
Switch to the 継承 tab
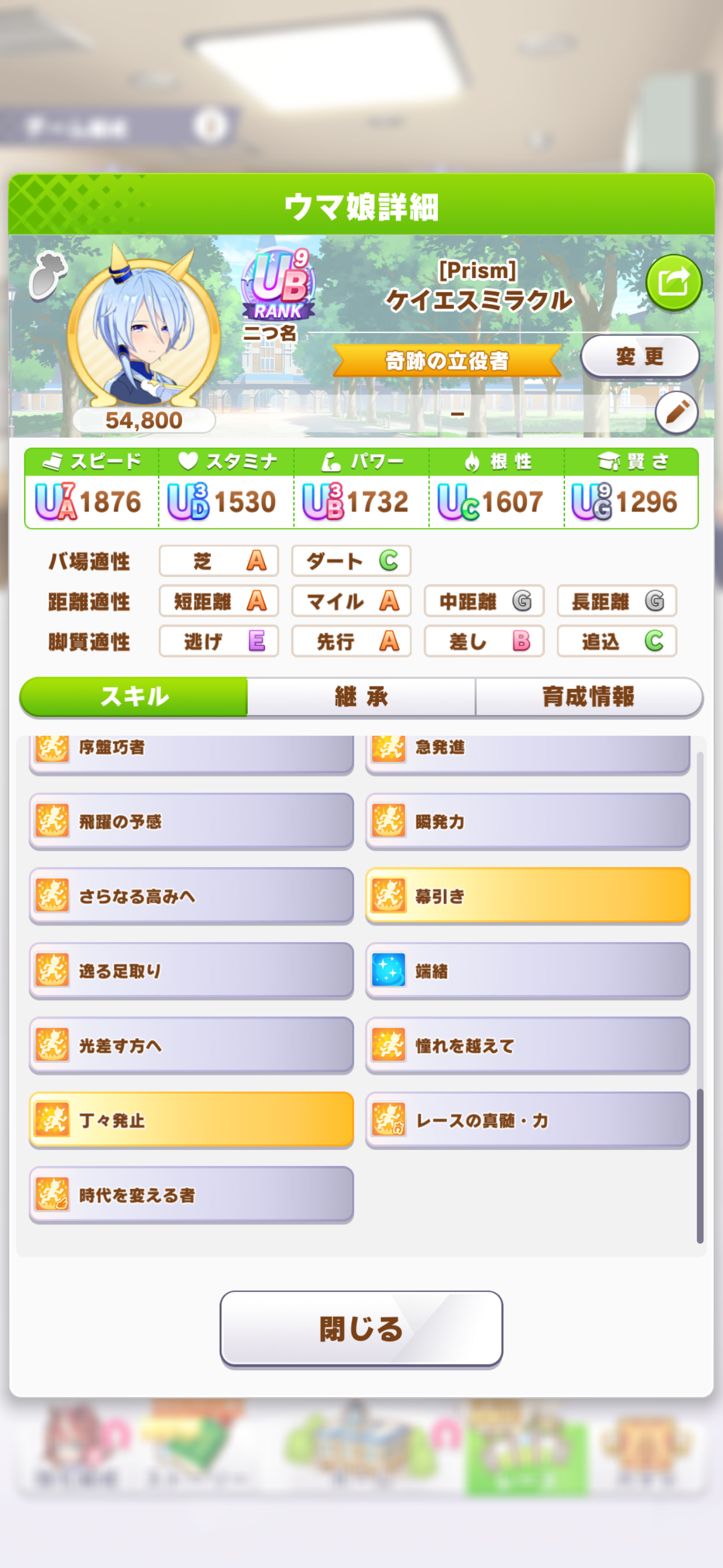pos(361,697)
